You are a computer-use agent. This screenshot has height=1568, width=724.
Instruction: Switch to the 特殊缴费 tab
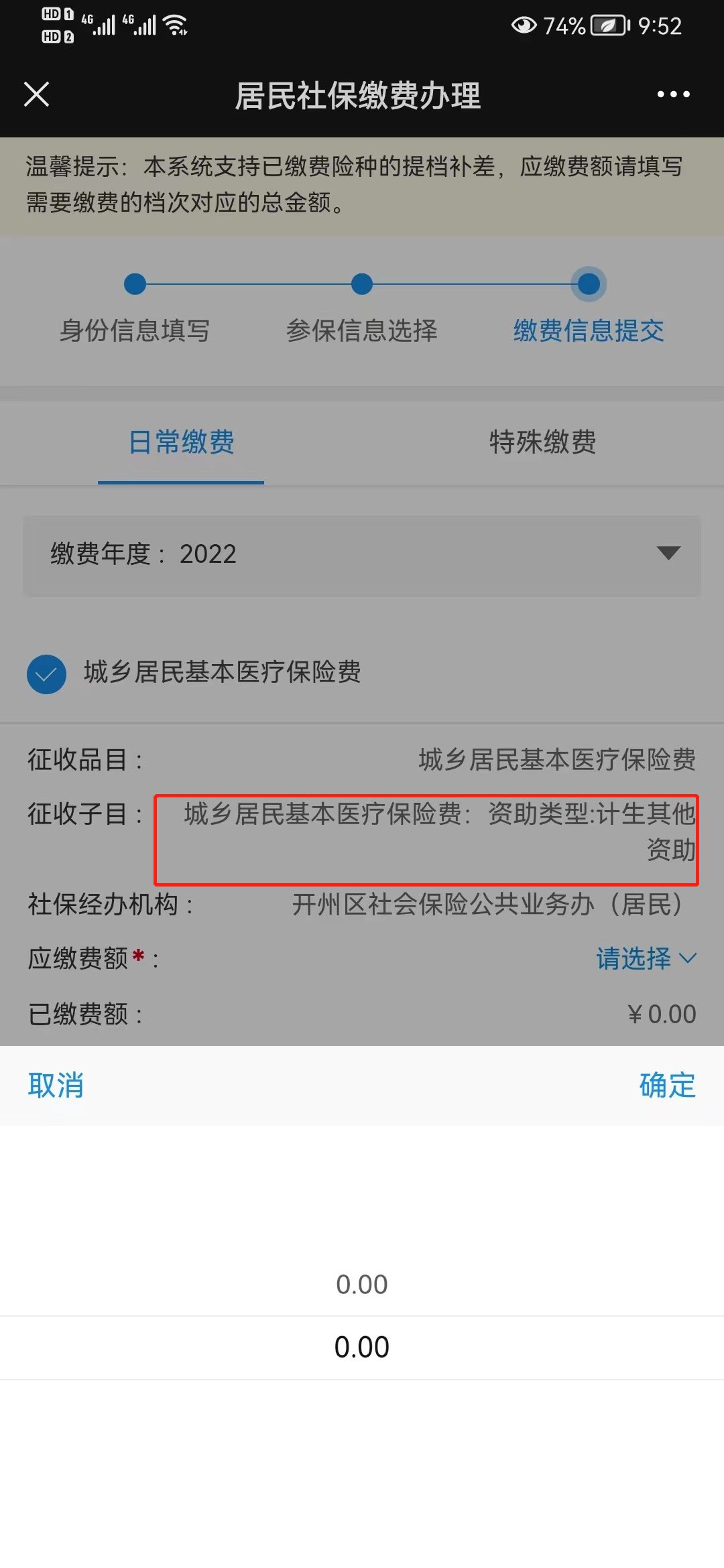542,442
